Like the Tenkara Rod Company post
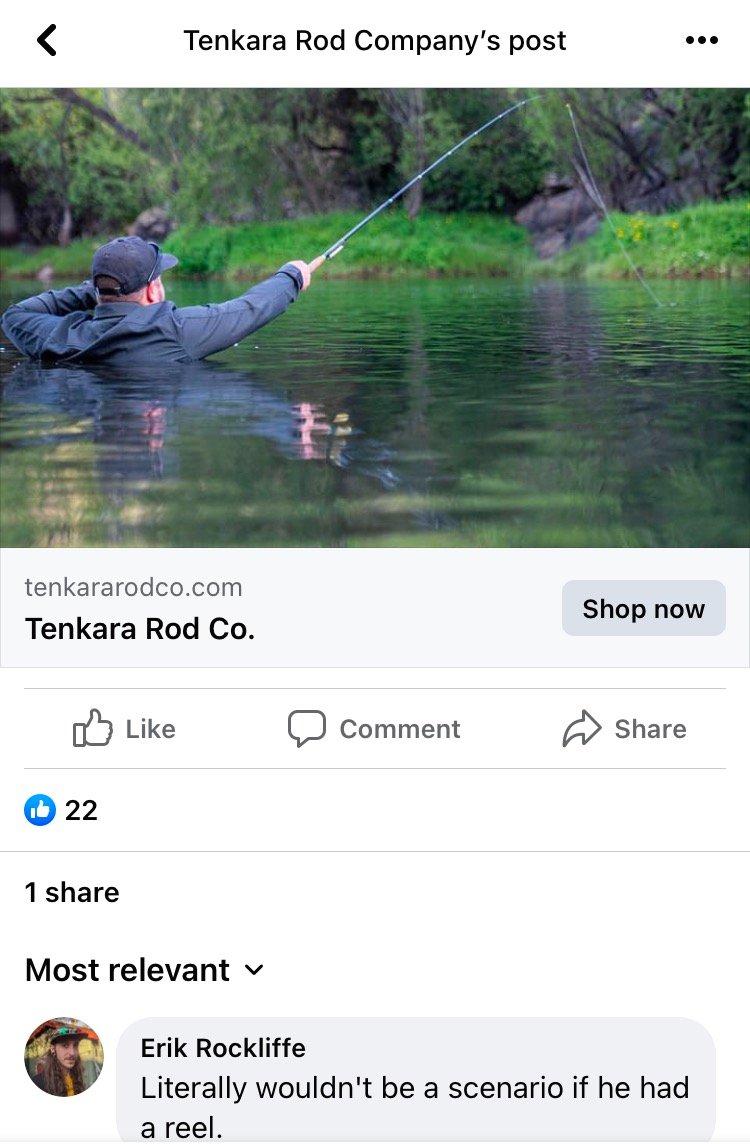 click(124, 729)
